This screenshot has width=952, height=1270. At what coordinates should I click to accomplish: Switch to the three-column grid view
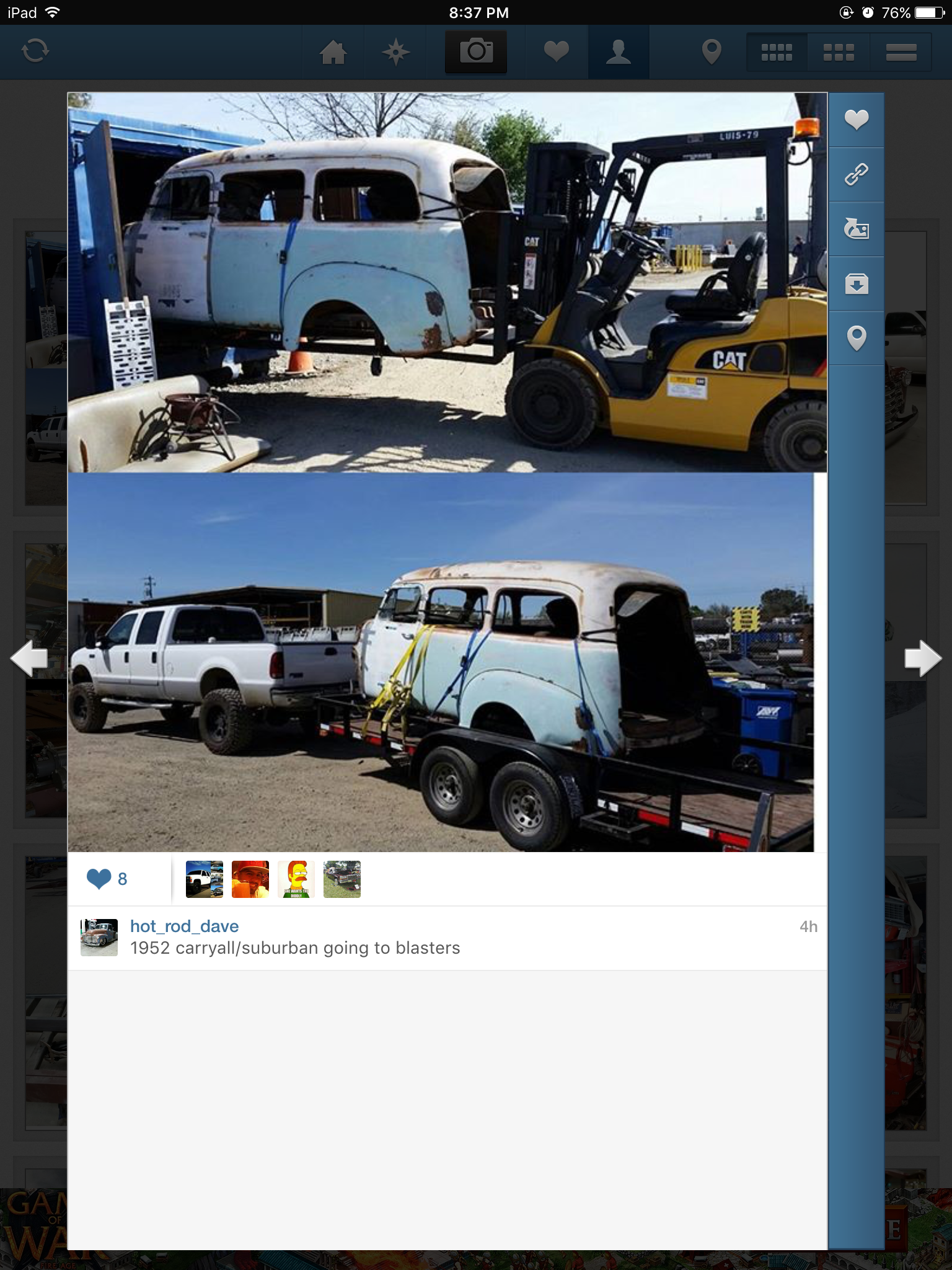pos(839,52)
